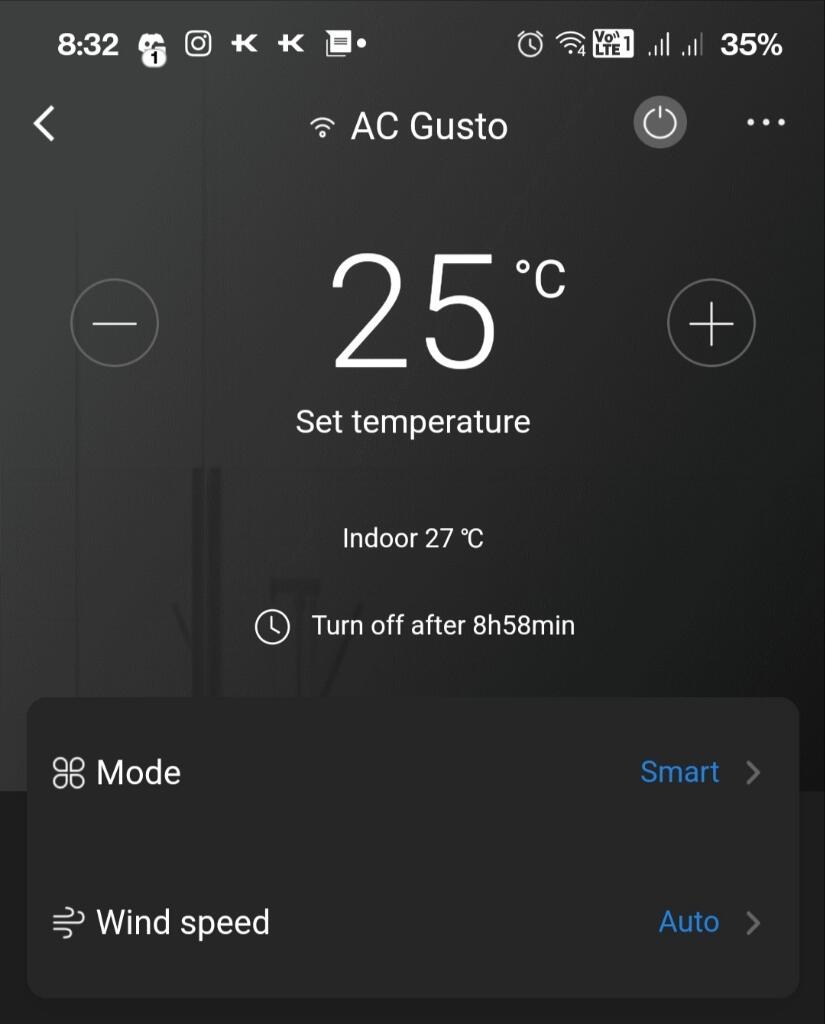Go back from AC Gusto screen
Viewport: 825px width, 1024px height.
[x=44, y=124]
